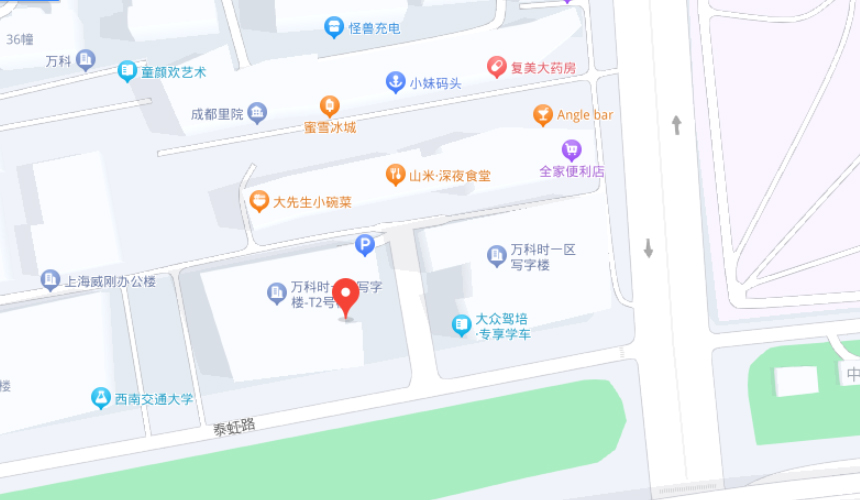
Task: Open the 复美大药房 pharmacy marker
Action: point(496,67)
